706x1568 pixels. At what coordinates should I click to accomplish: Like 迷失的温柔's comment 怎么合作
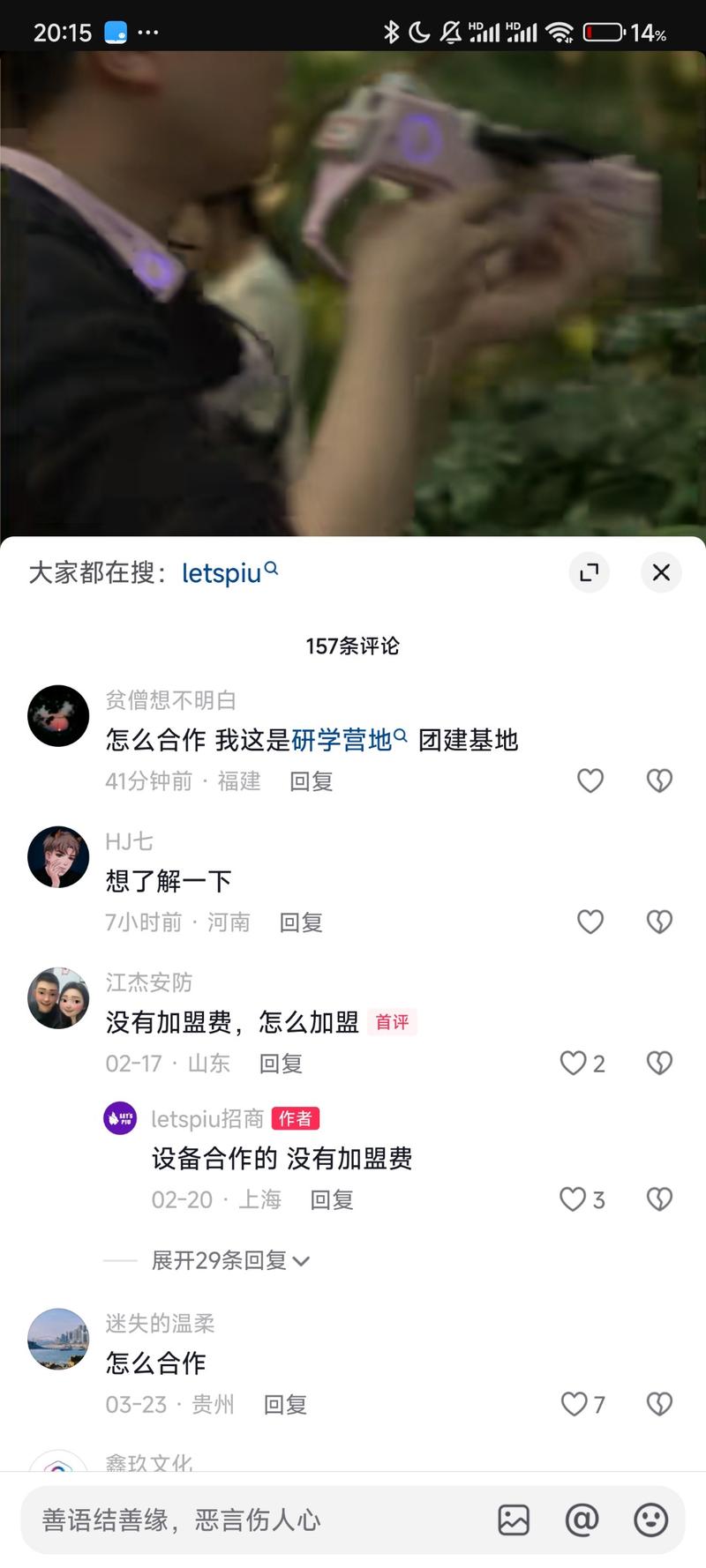(x=575, y=1403)
